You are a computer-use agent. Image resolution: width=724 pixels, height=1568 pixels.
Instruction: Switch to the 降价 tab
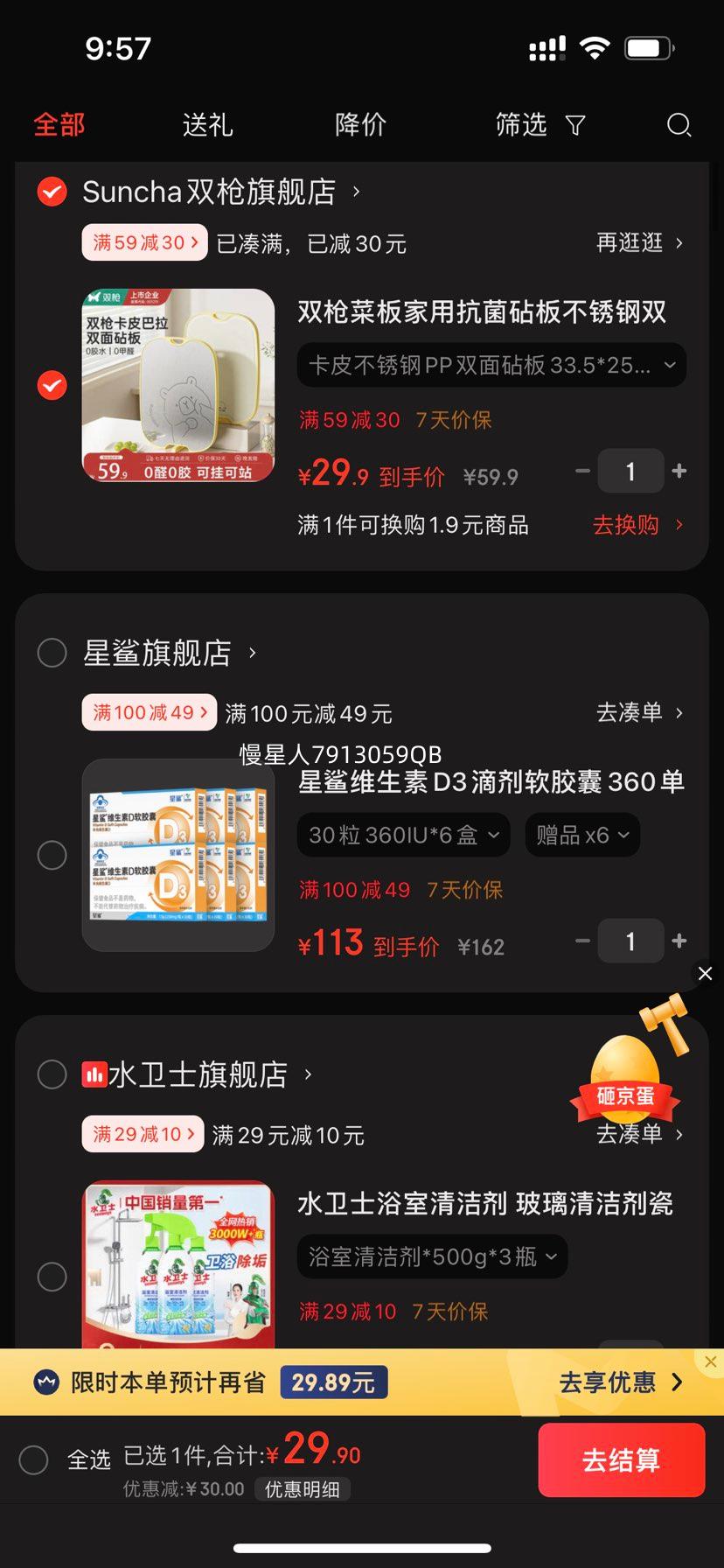click(x=359, y=125)
